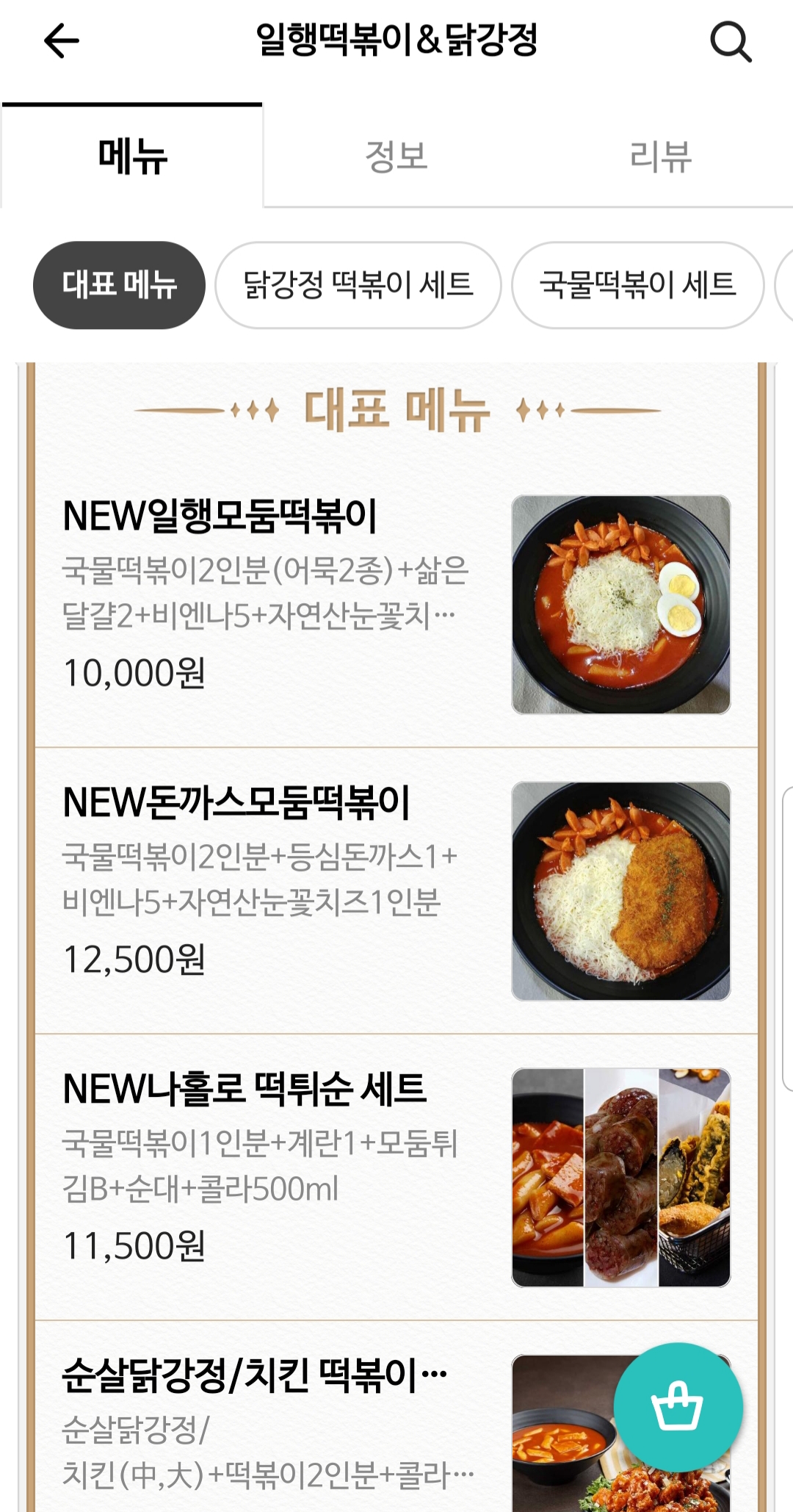793x1512 pixels.
Task: Open NEW일행모둠떡볶이 menu item
Action: [x=264, y=595]
